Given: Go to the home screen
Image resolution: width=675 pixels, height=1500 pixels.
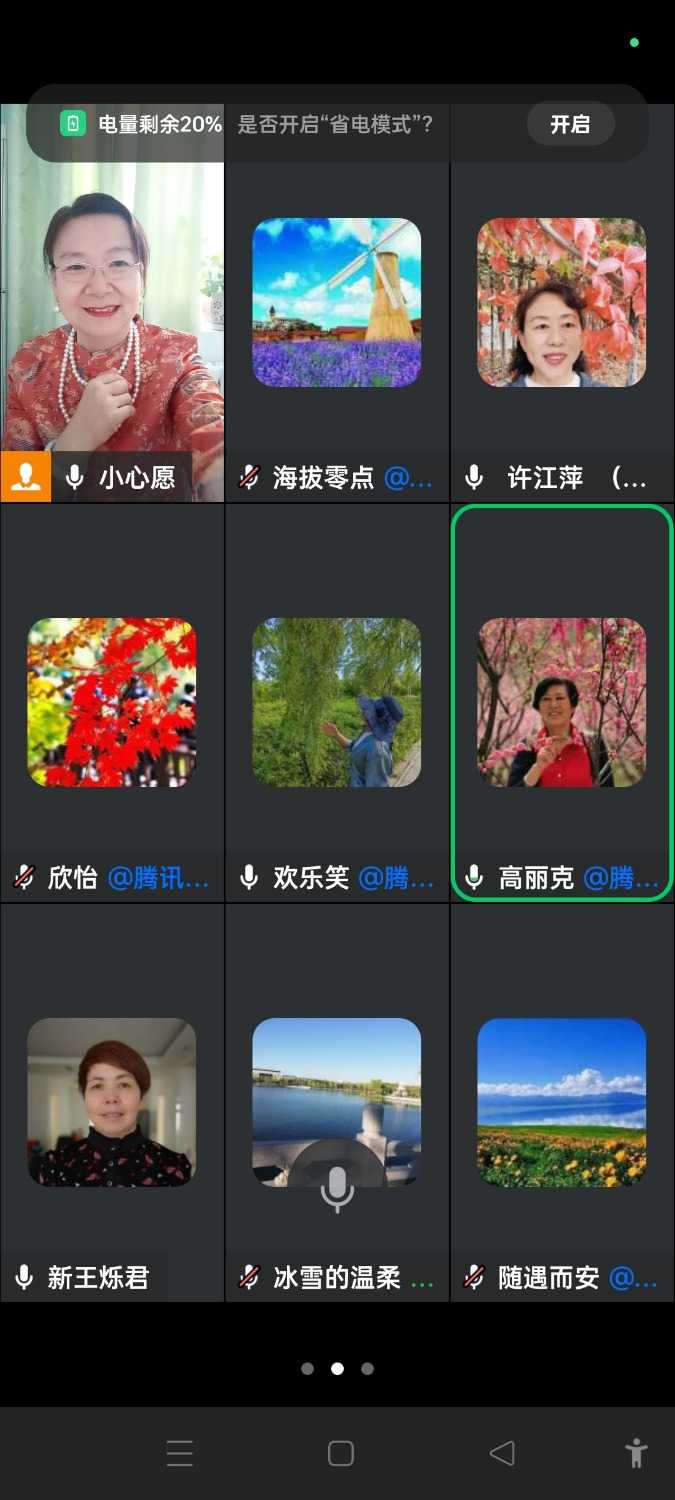Looking at the screenshot, I should pyautogui.click(x=341, y=1453).
